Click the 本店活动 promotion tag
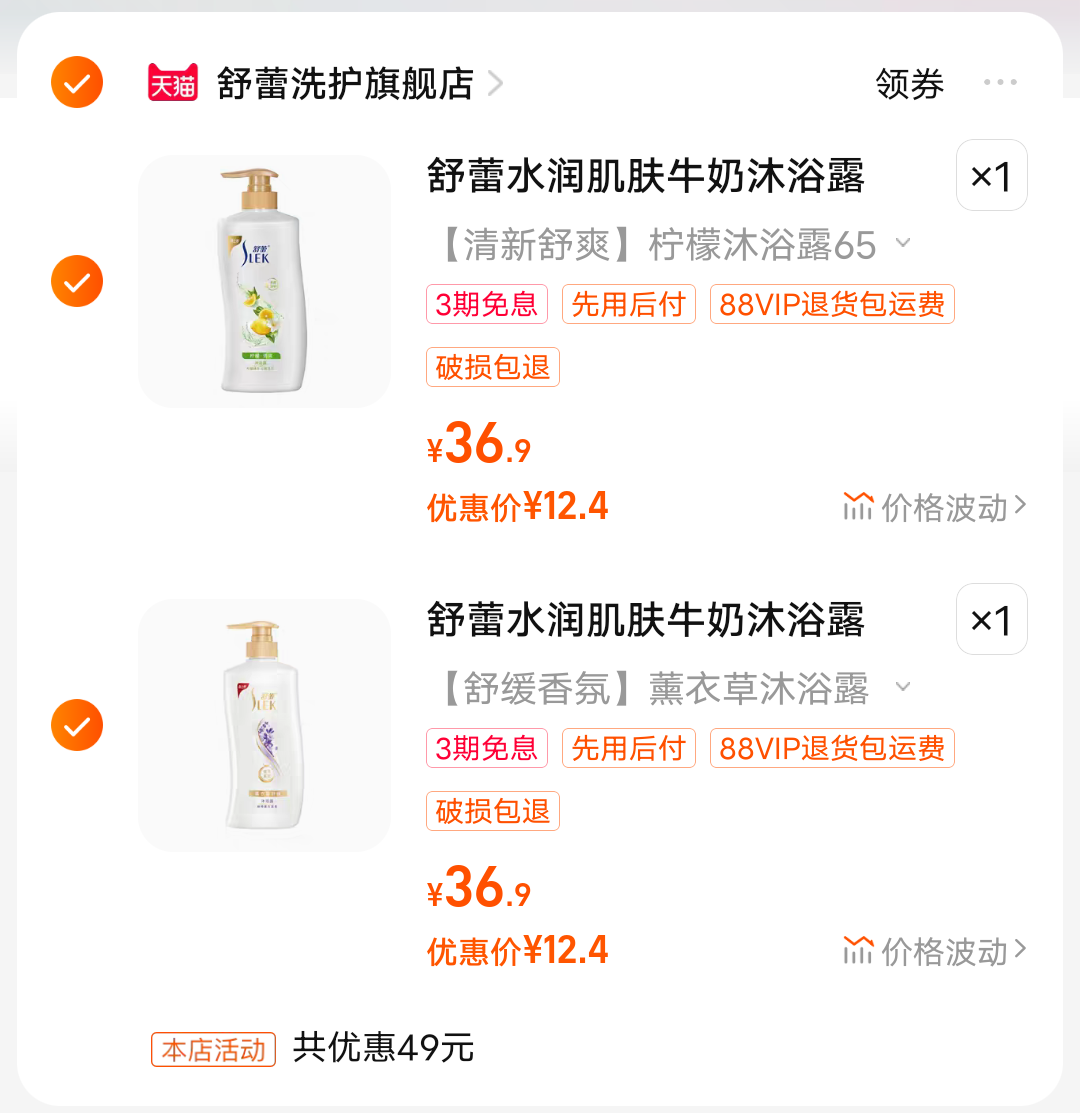This screenshot has height=1113, width=1080. pos(213,1050)
